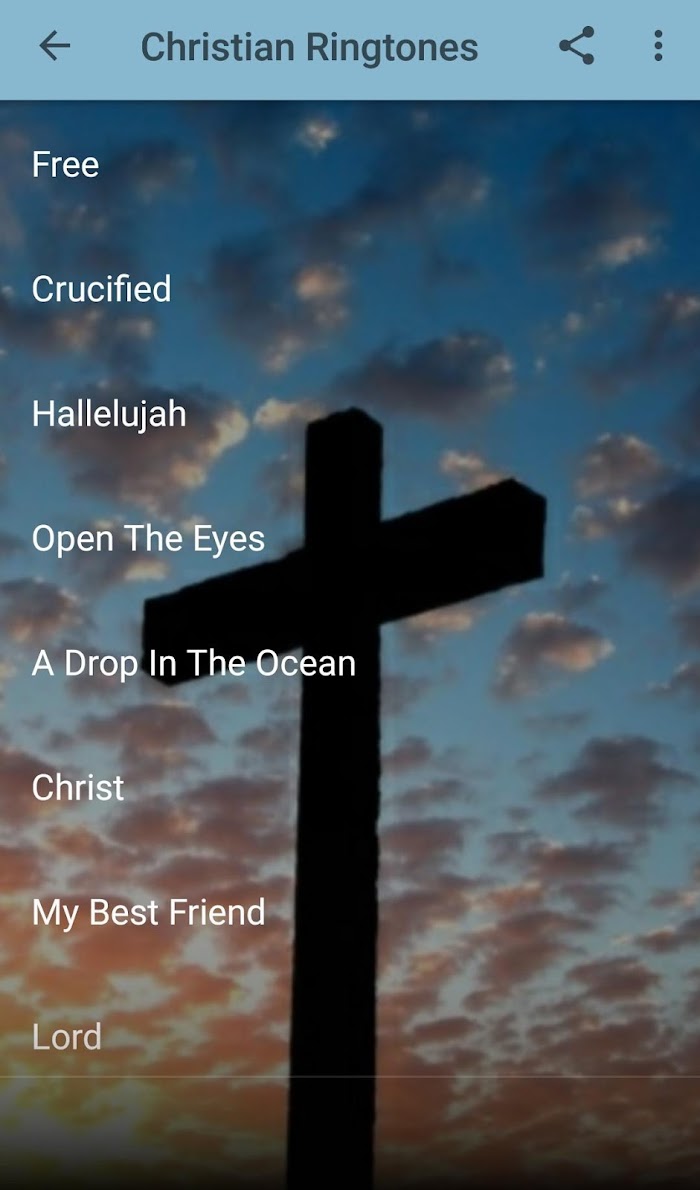
Task: Select the Christ ringtone
Action: [350, 787]
